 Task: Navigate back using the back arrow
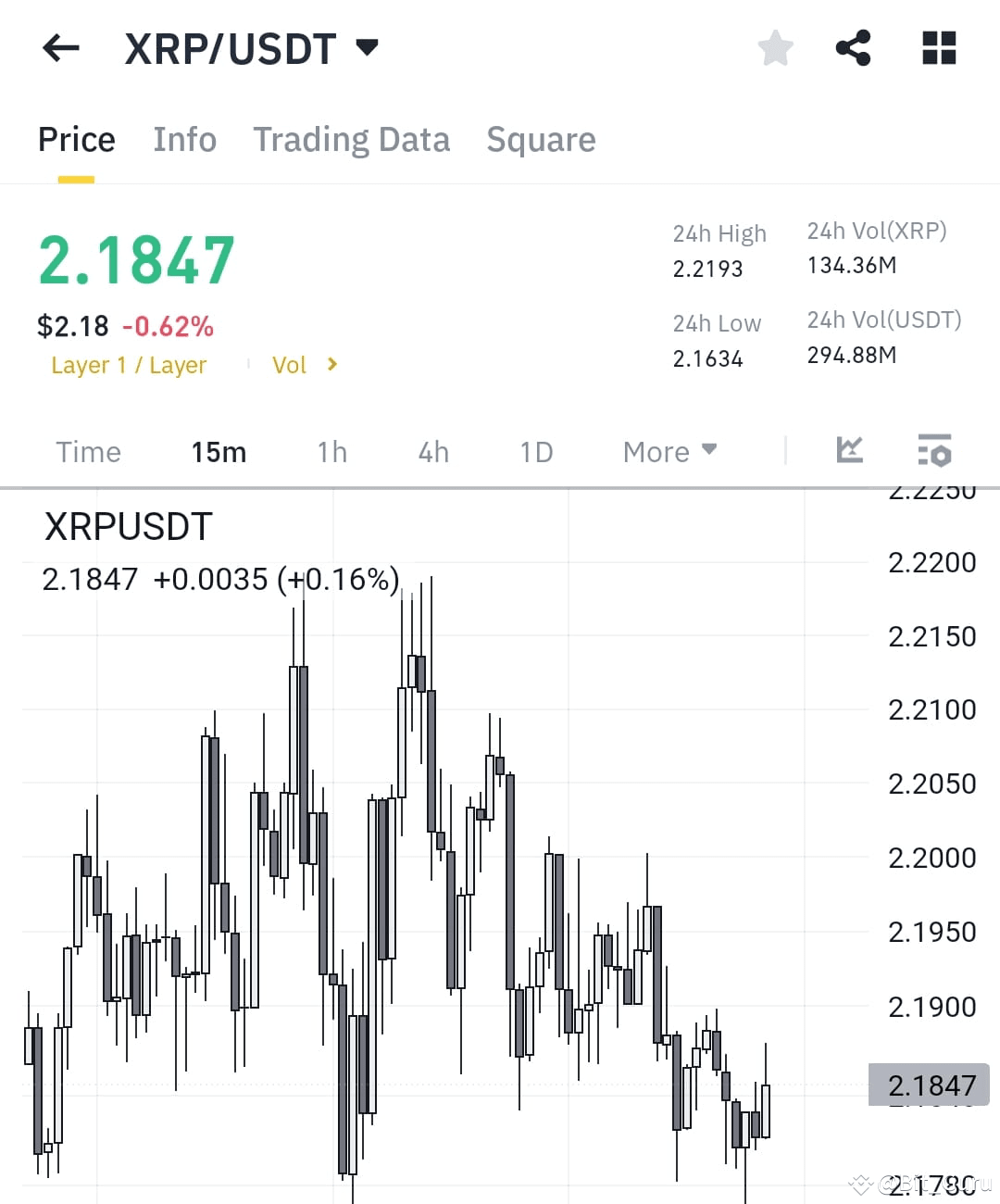(x=59, y=47)
